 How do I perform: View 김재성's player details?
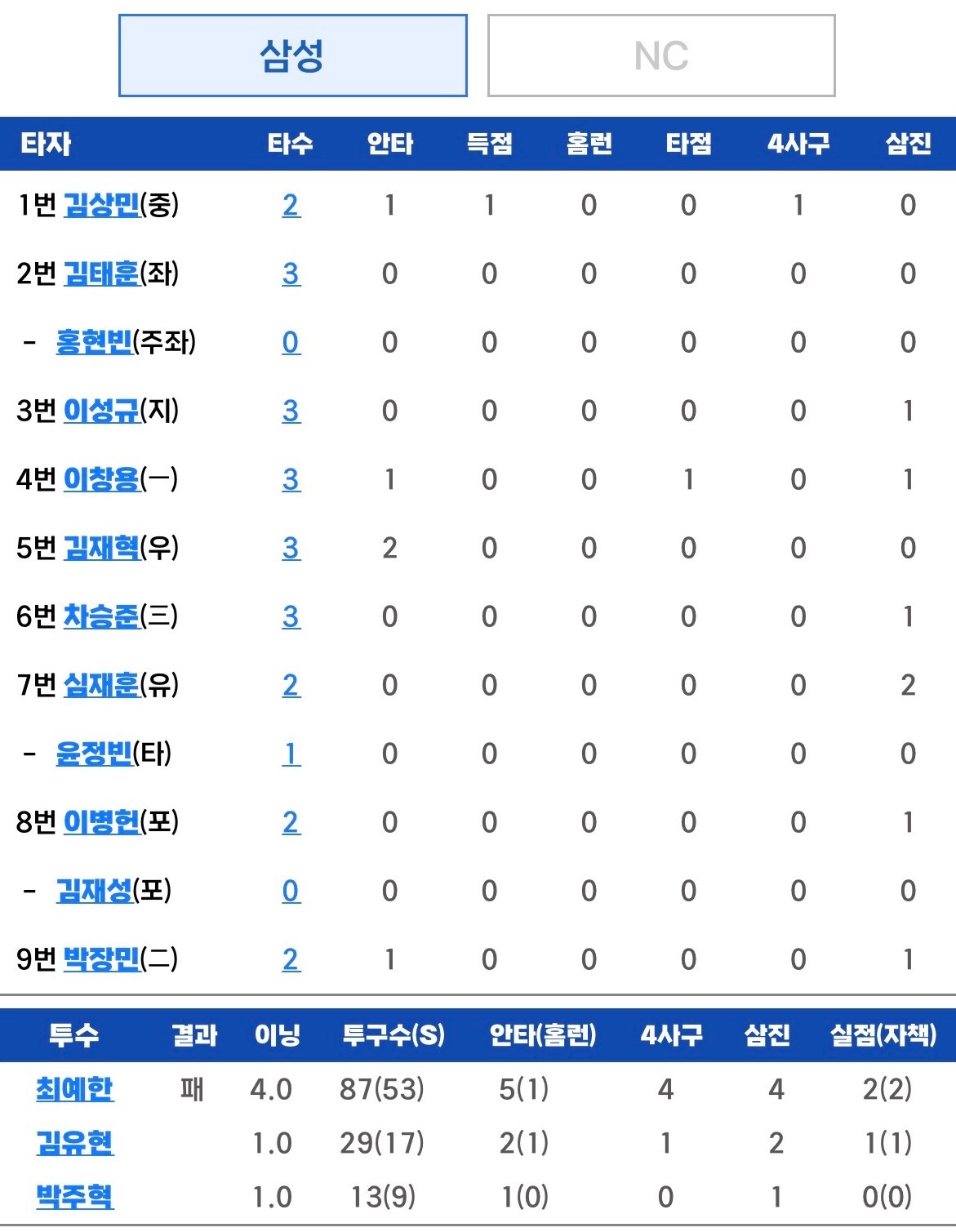[x=94, y=891]
